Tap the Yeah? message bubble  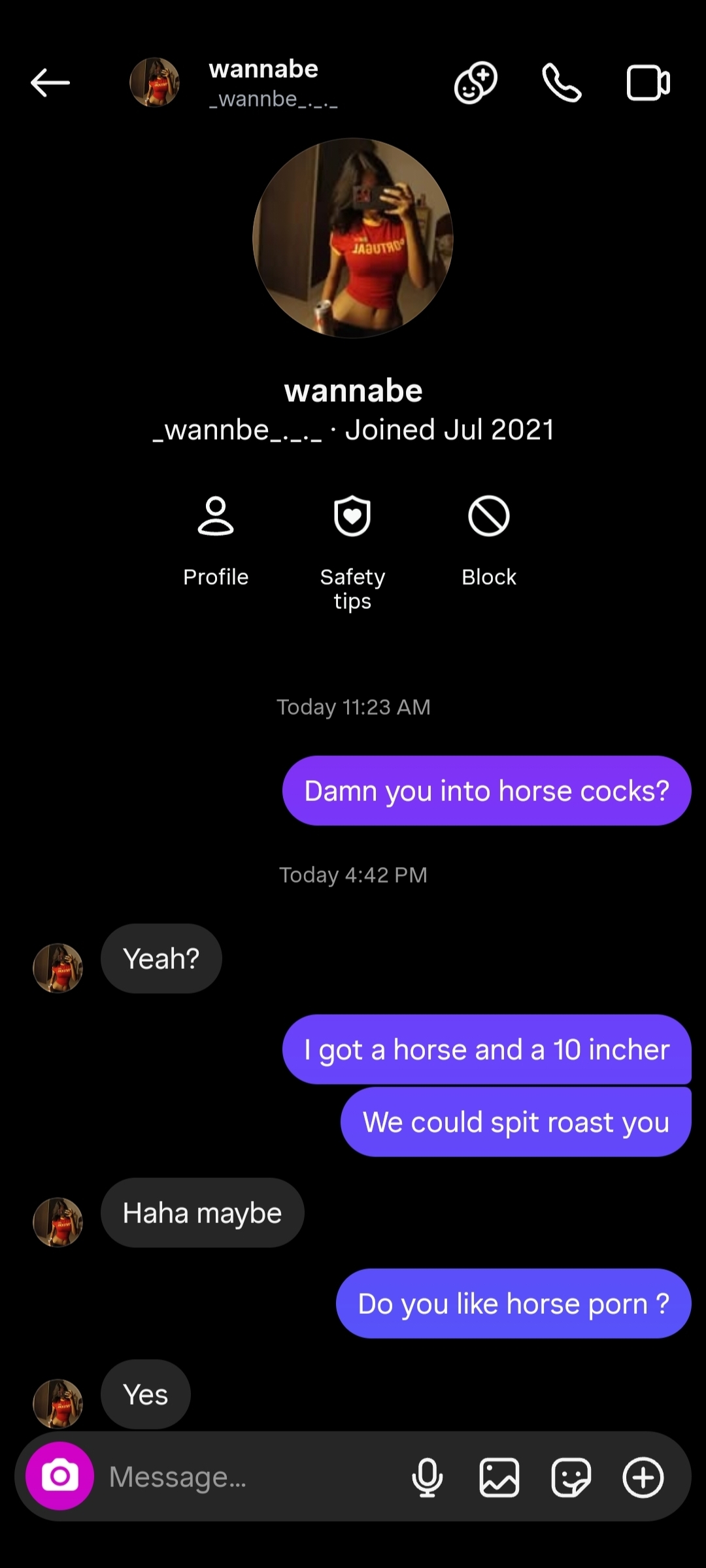pos(161,958)
